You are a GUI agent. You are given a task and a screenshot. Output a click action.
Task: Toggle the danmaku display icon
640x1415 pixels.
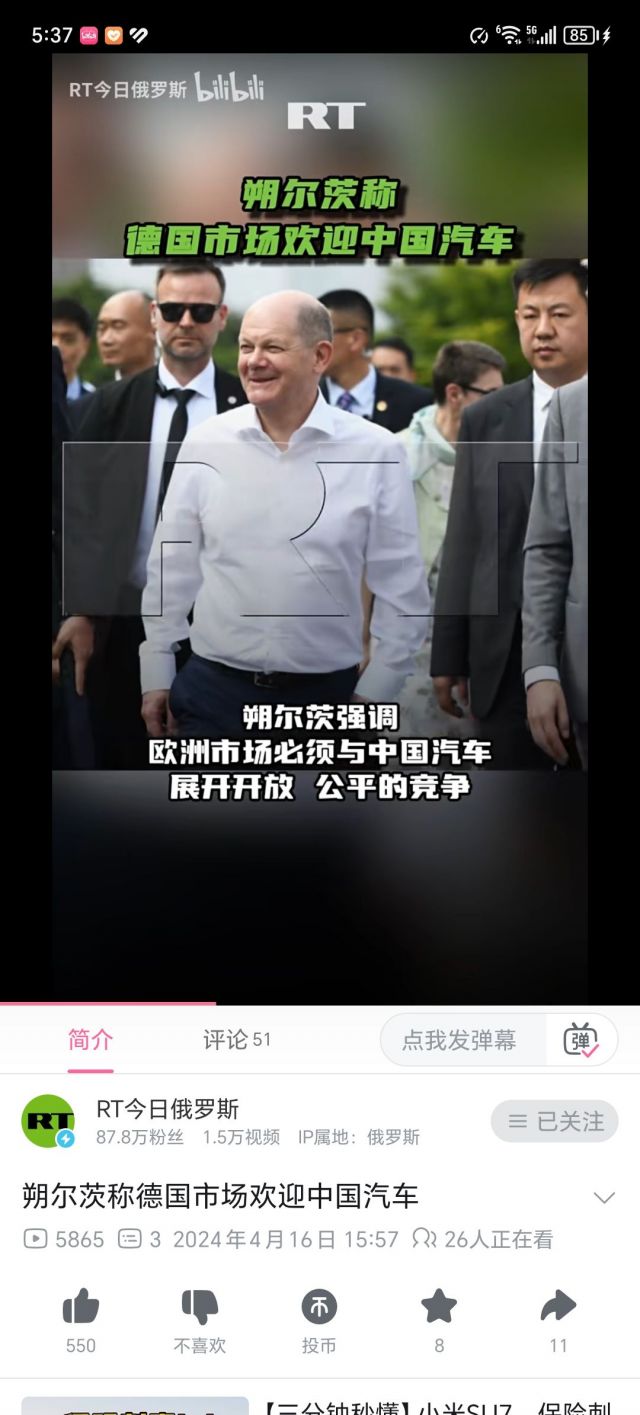[x=581, y=1040]
